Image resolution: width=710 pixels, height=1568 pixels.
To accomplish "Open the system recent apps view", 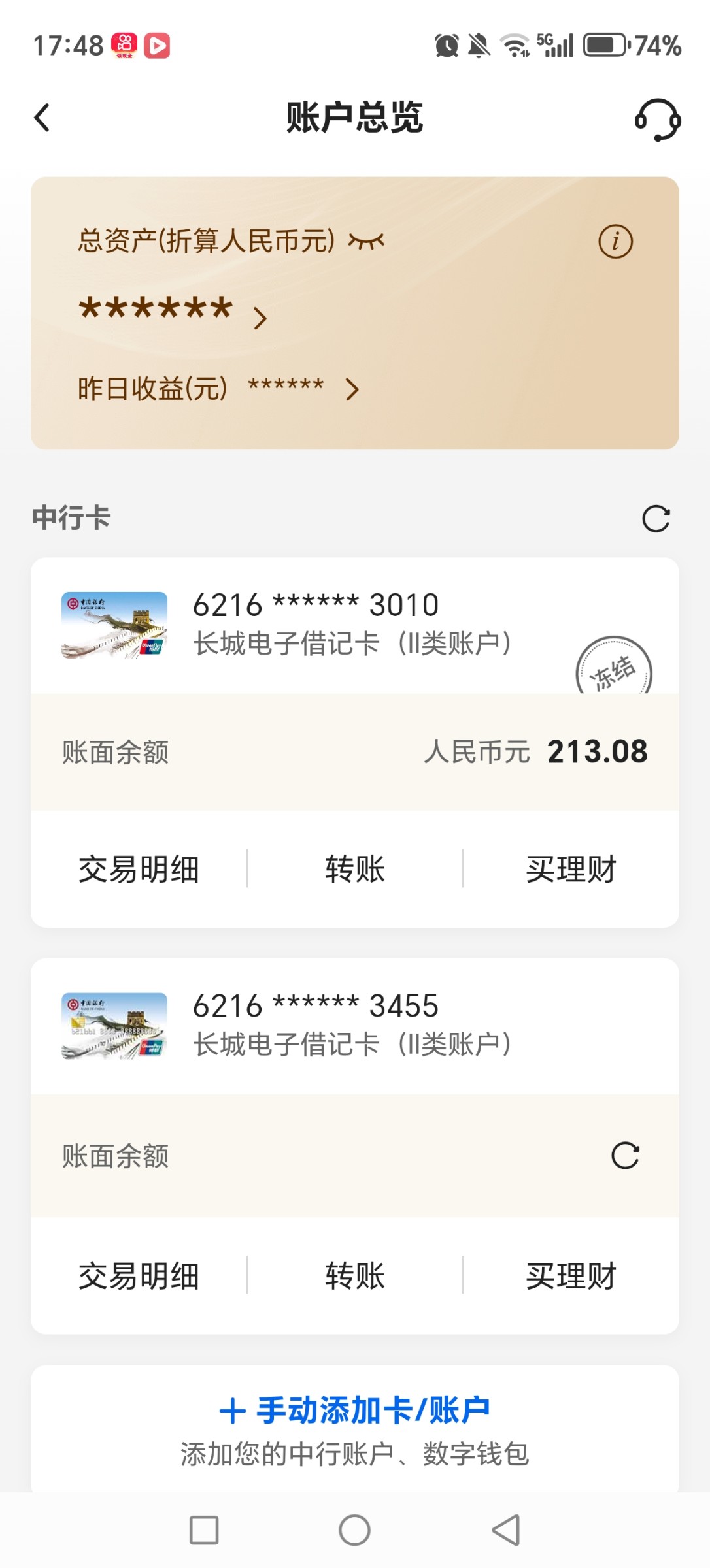I will pyautogui.click(x=204, y=1530).
